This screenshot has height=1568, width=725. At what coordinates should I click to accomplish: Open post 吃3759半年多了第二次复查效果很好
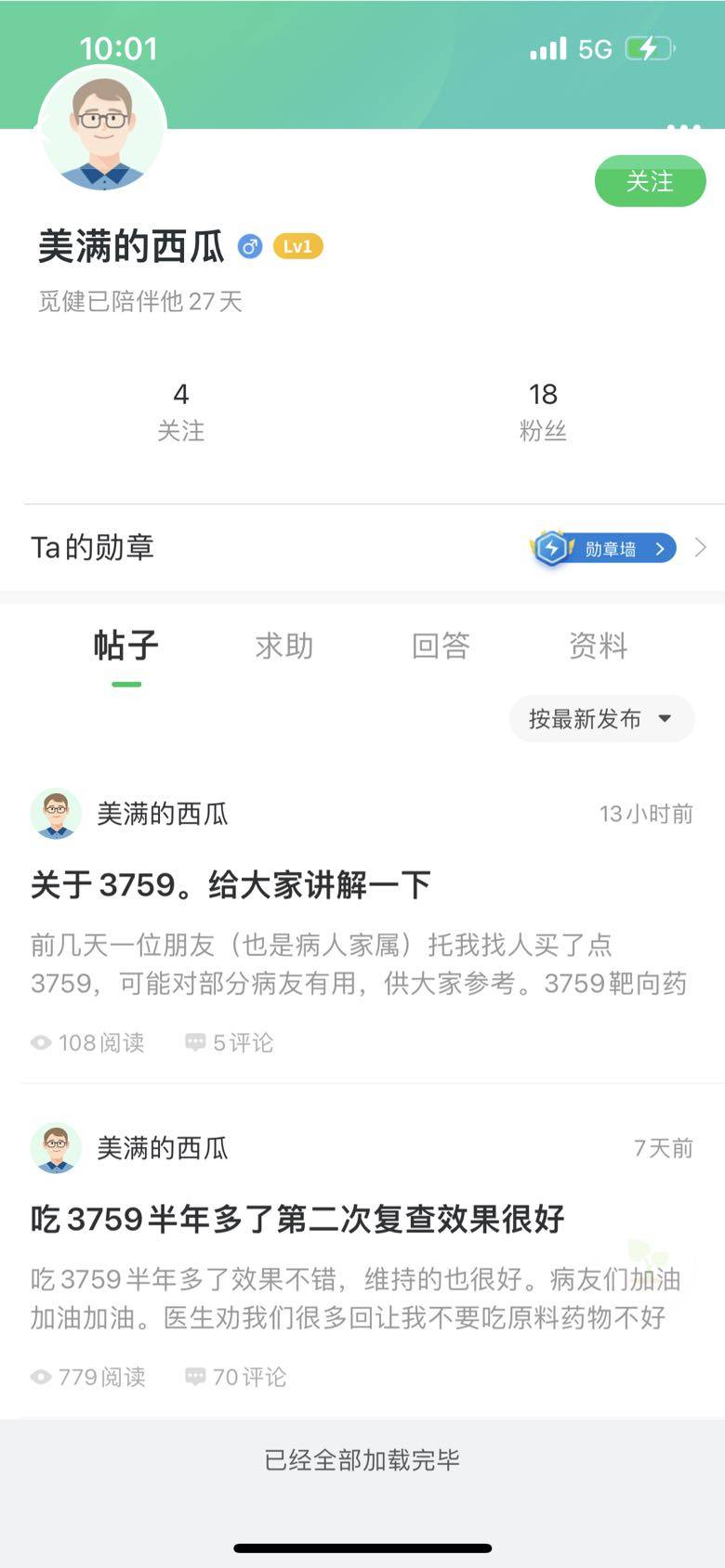tap(297, 1219)
